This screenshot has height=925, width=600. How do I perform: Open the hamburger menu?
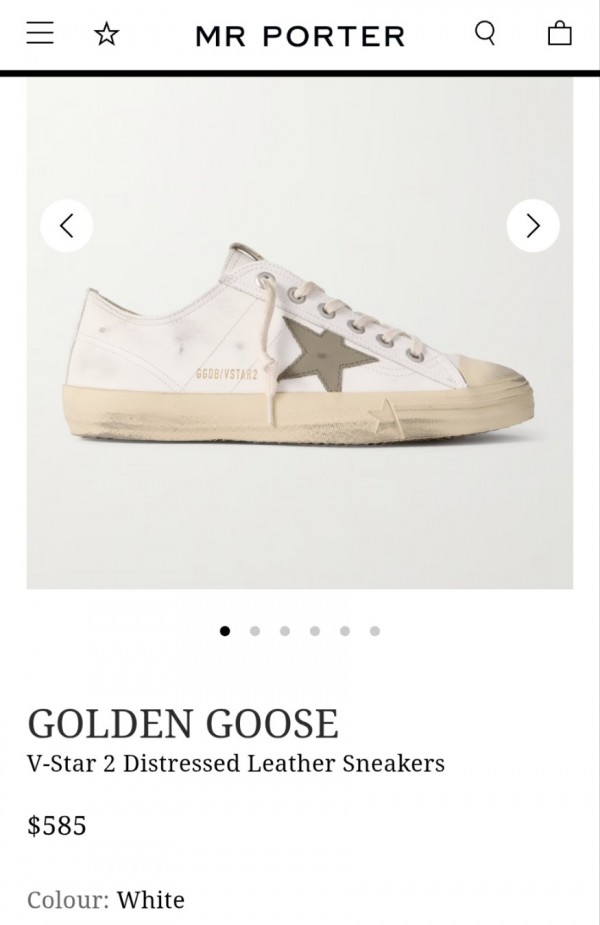coord(40,34)
